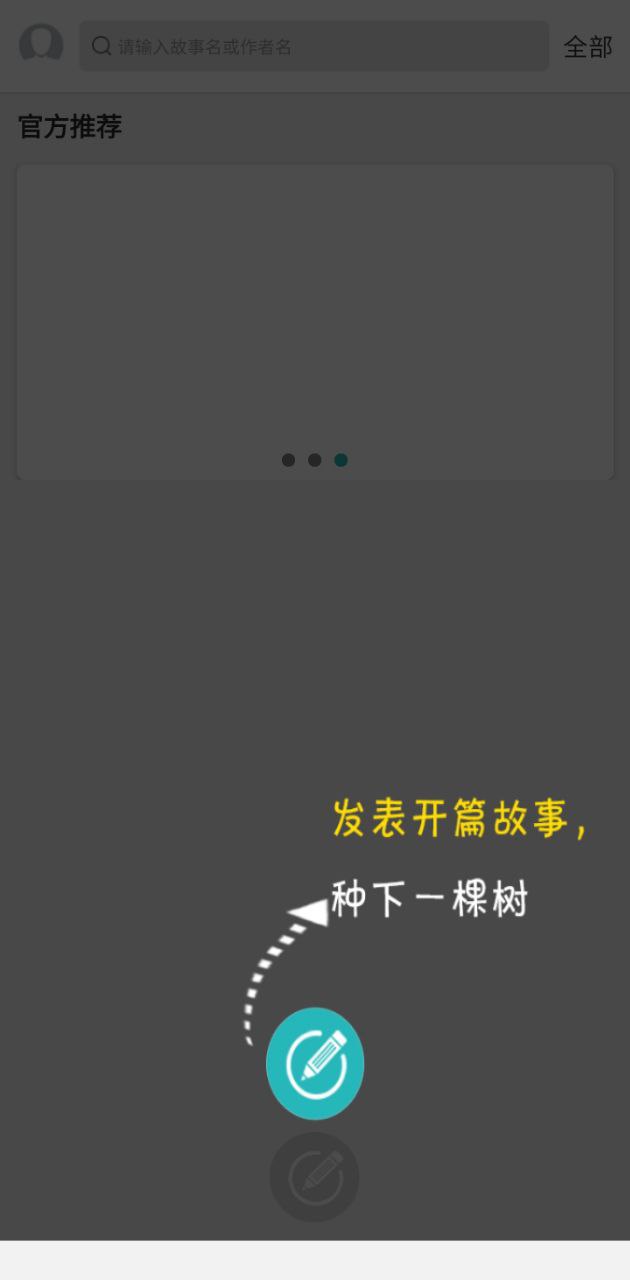Open the 全部 category option
Viewport: 630px width, 1280px height.
(x=587, y=47)
